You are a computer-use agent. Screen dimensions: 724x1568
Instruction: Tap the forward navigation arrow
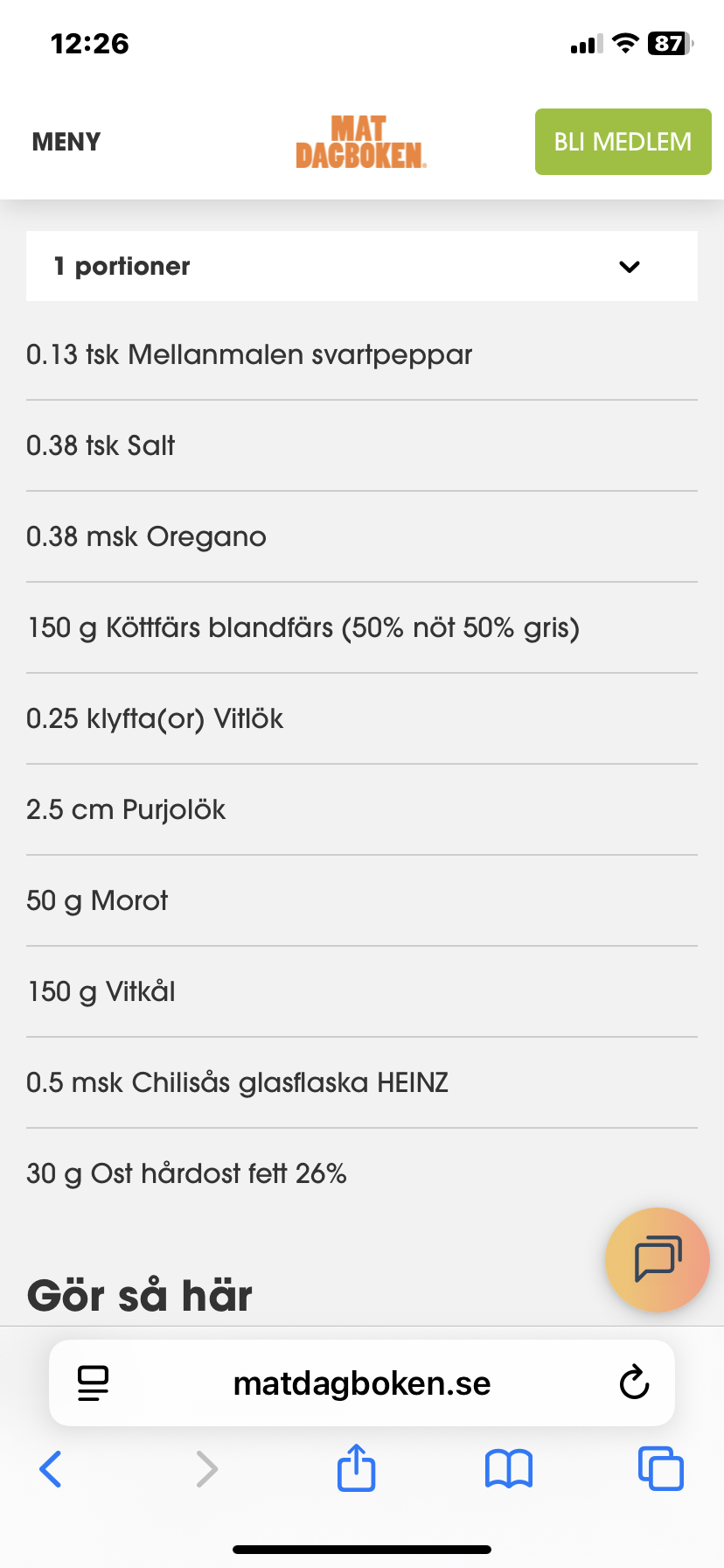[x=206, y=1469]
